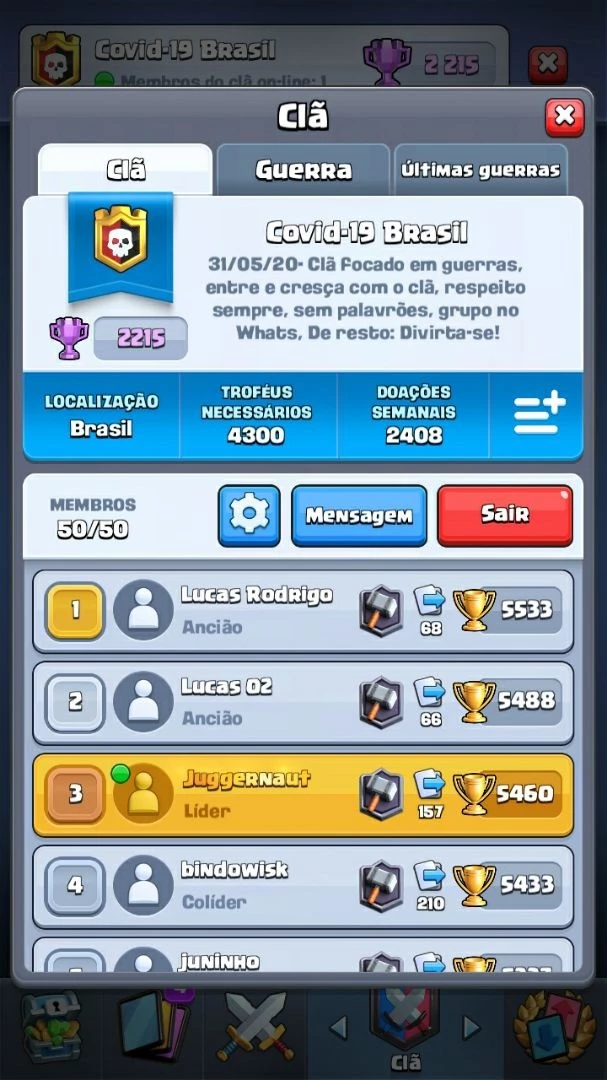The width and height of the screenshot is (607, 1080).
Task: Open the member list sorting icon
Action: 539,415
